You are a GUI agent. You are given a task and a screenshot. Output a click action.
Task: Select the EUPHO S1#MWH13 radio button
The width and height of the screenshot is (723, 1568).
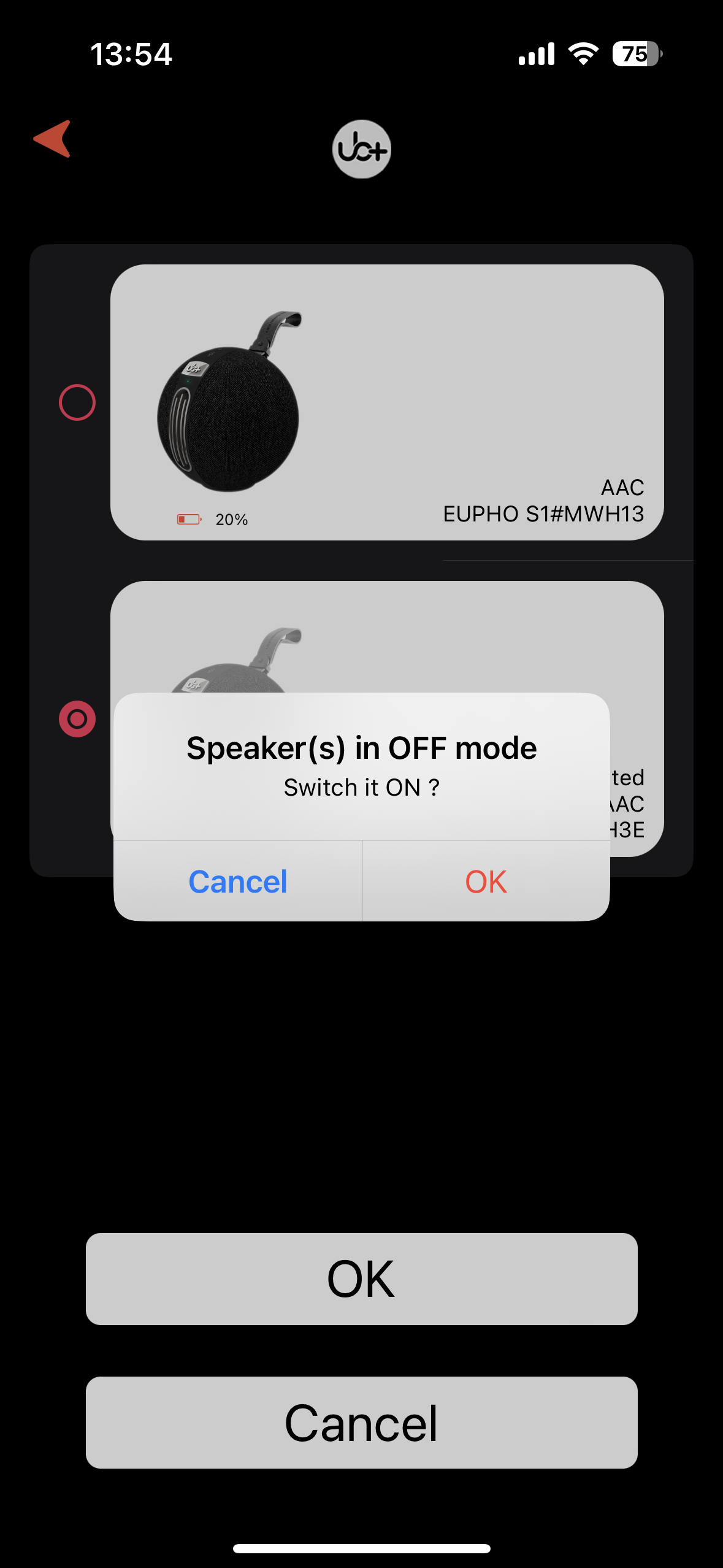click(x=77, y=402)
